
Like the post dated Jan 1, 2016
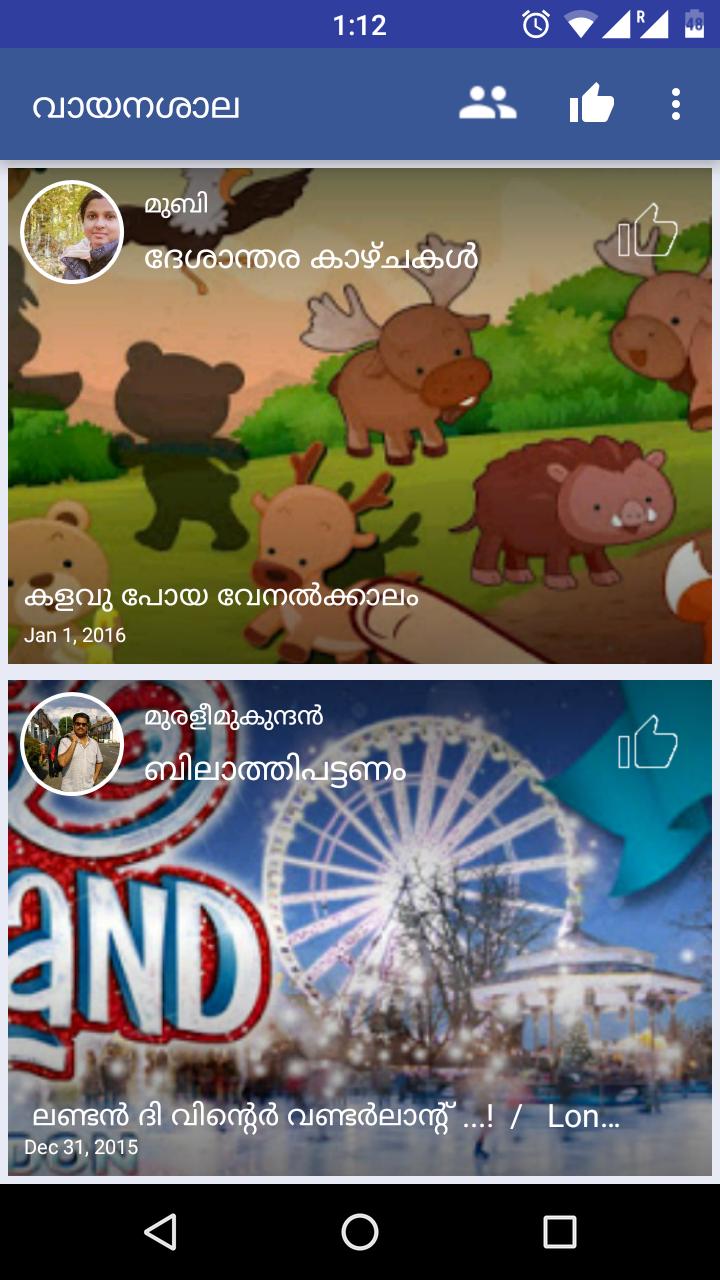(x=648, y=231)
